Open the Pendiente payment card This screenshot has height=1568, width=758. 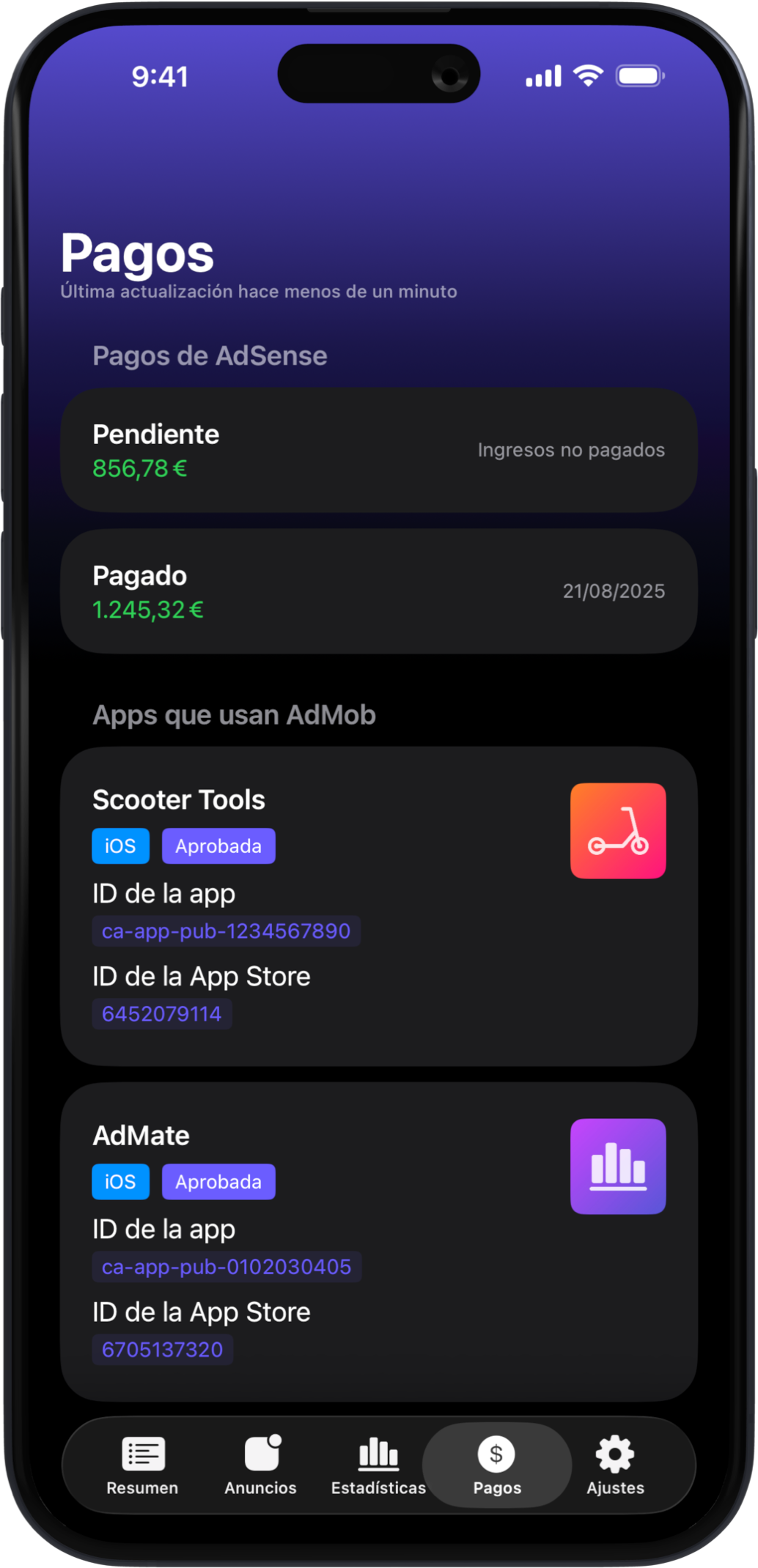[x=378, y=450]
